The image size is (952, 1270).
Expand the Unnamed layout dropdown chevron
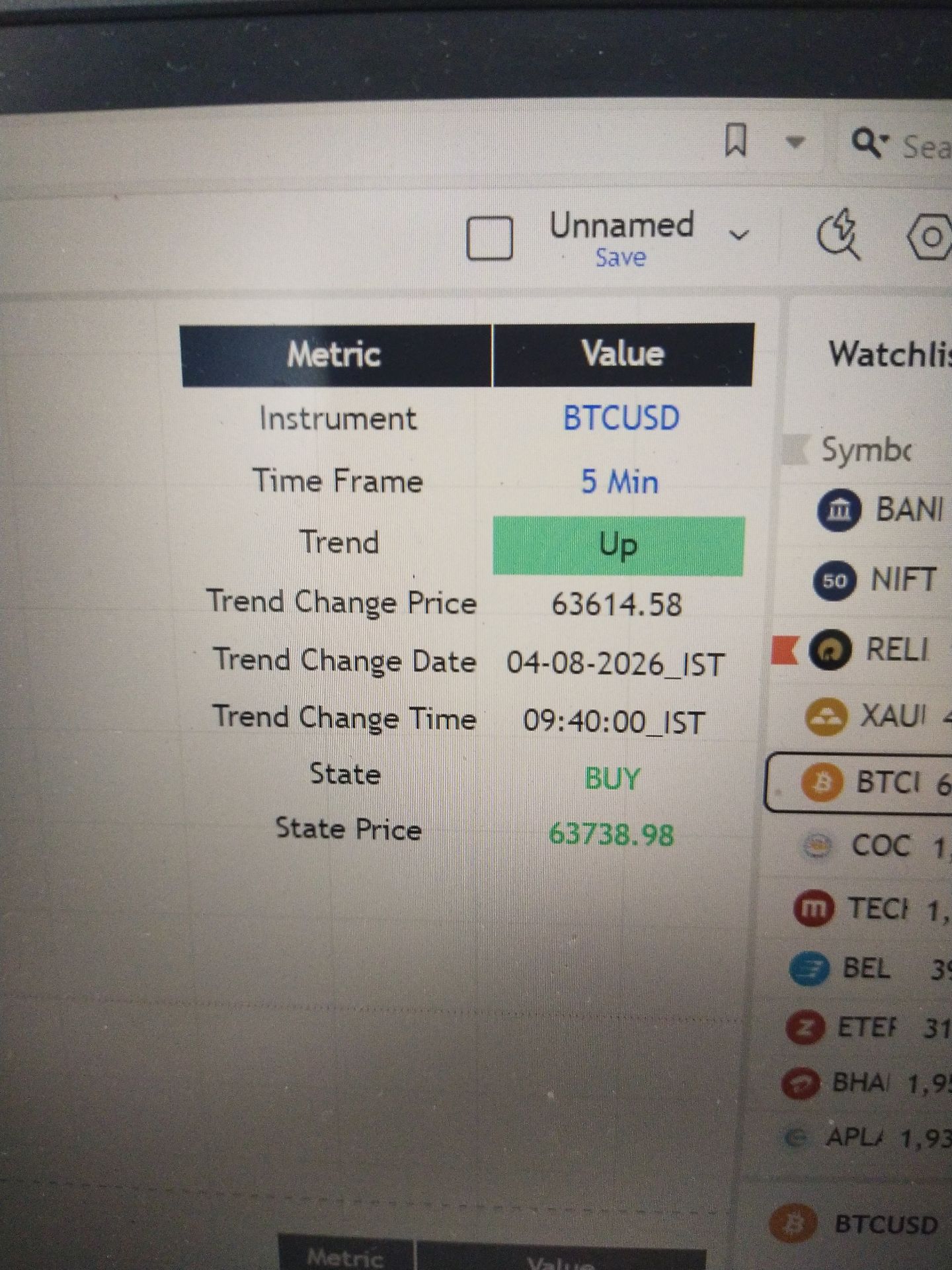[x=738, y=234]
